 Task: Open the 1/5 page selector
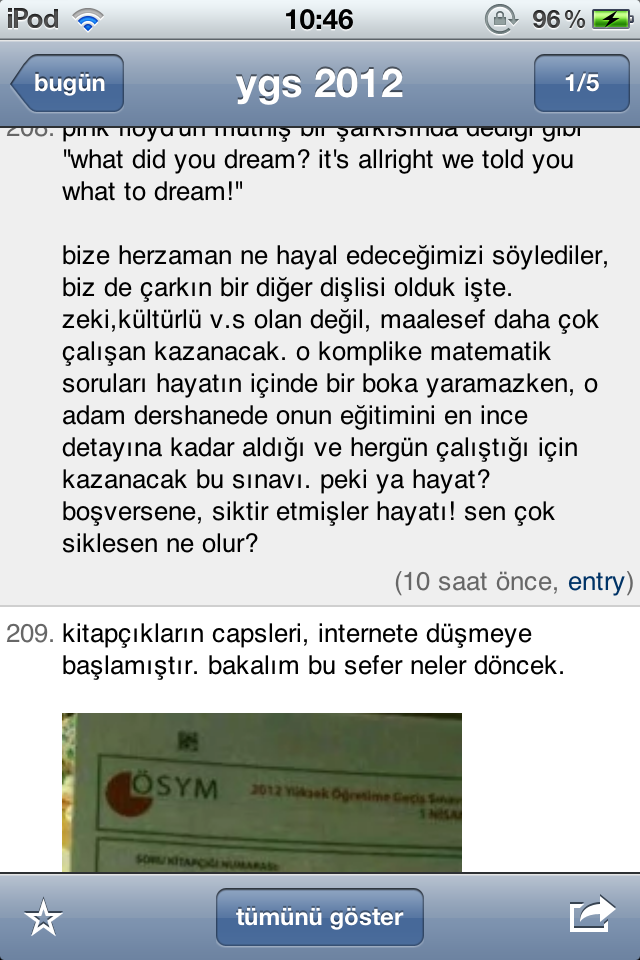click(581, 84)
